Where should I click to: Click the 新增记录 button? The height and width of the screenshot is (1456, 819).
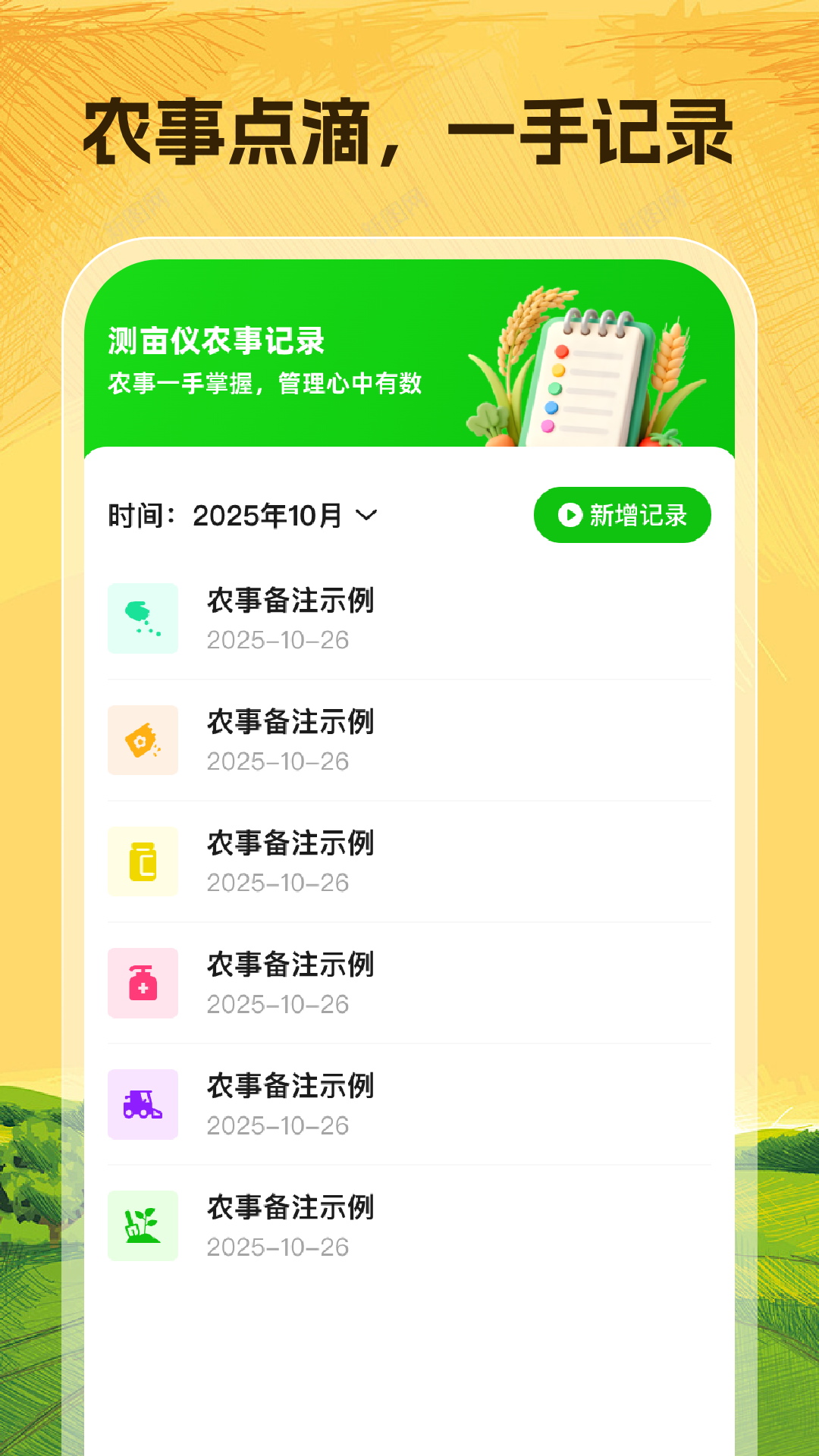[622, 515]
